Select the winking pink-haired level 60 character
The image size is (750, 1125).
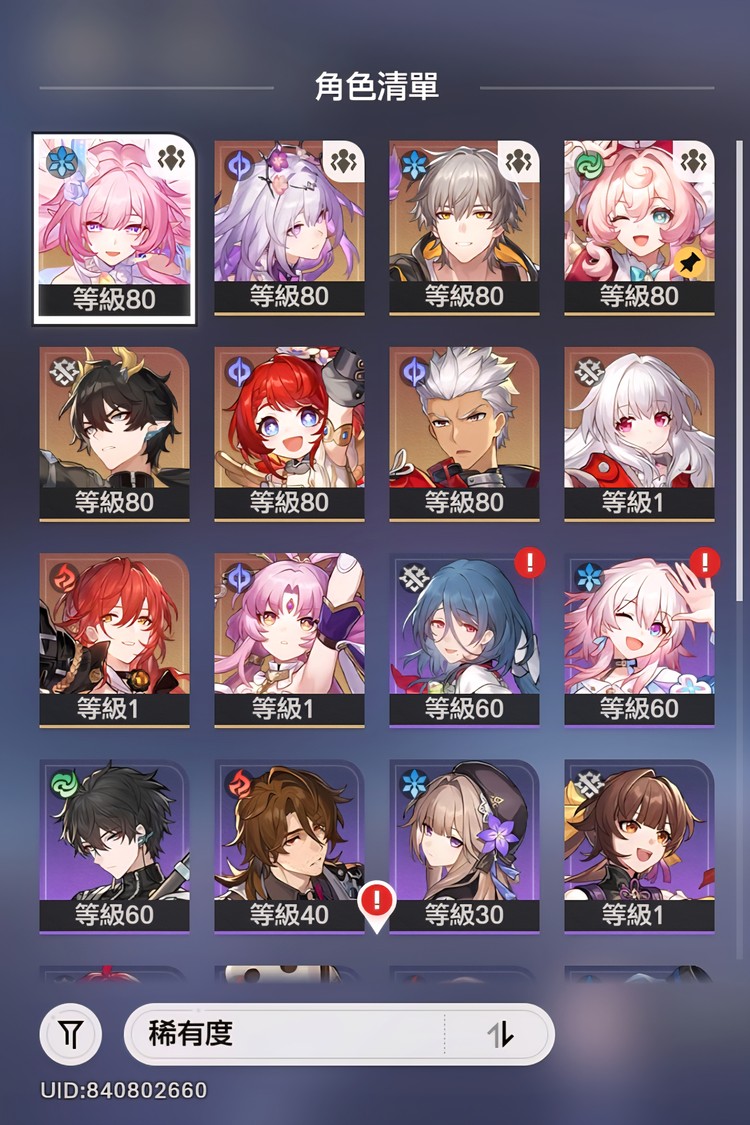tap(639, 640)
